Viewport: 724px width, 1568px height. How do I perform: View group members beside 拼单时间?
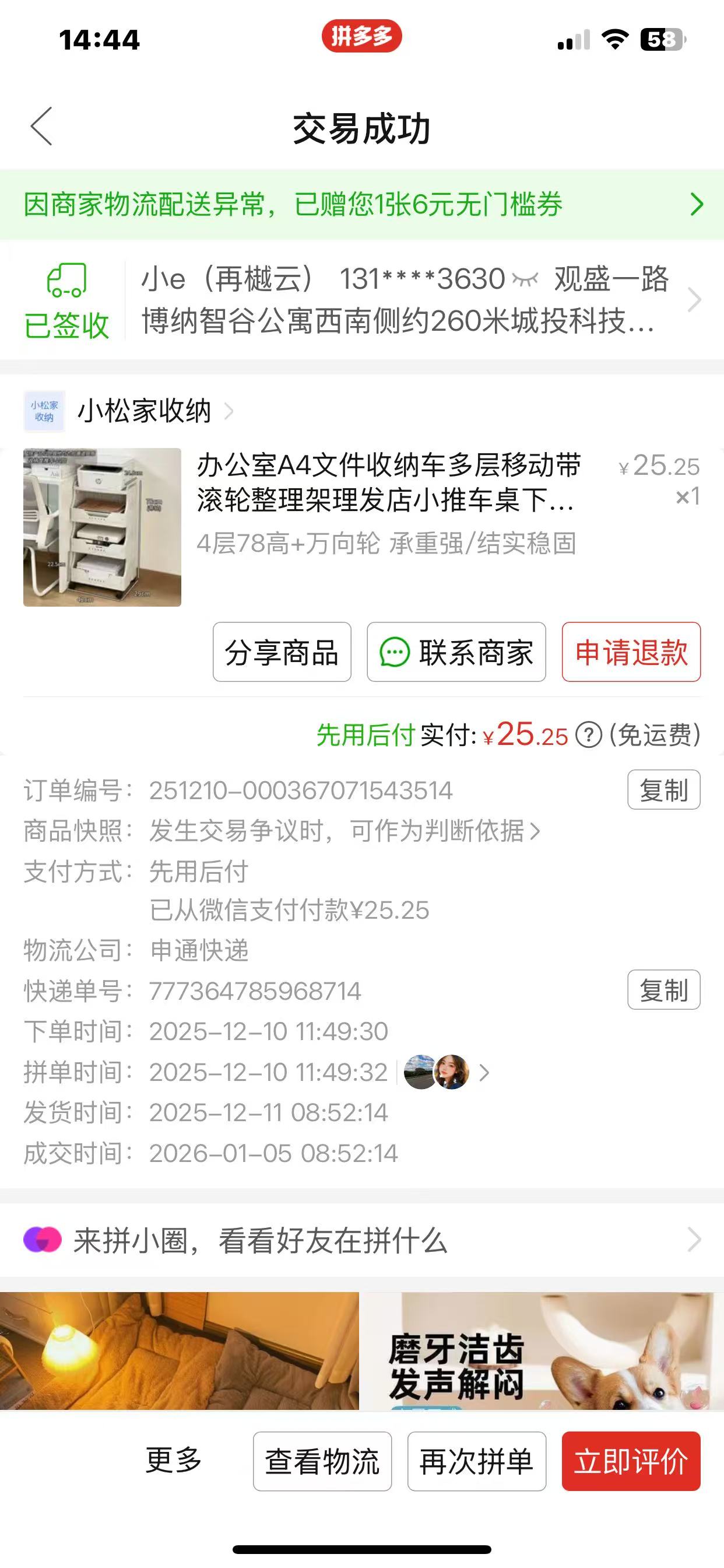(x=447, y=1072)
